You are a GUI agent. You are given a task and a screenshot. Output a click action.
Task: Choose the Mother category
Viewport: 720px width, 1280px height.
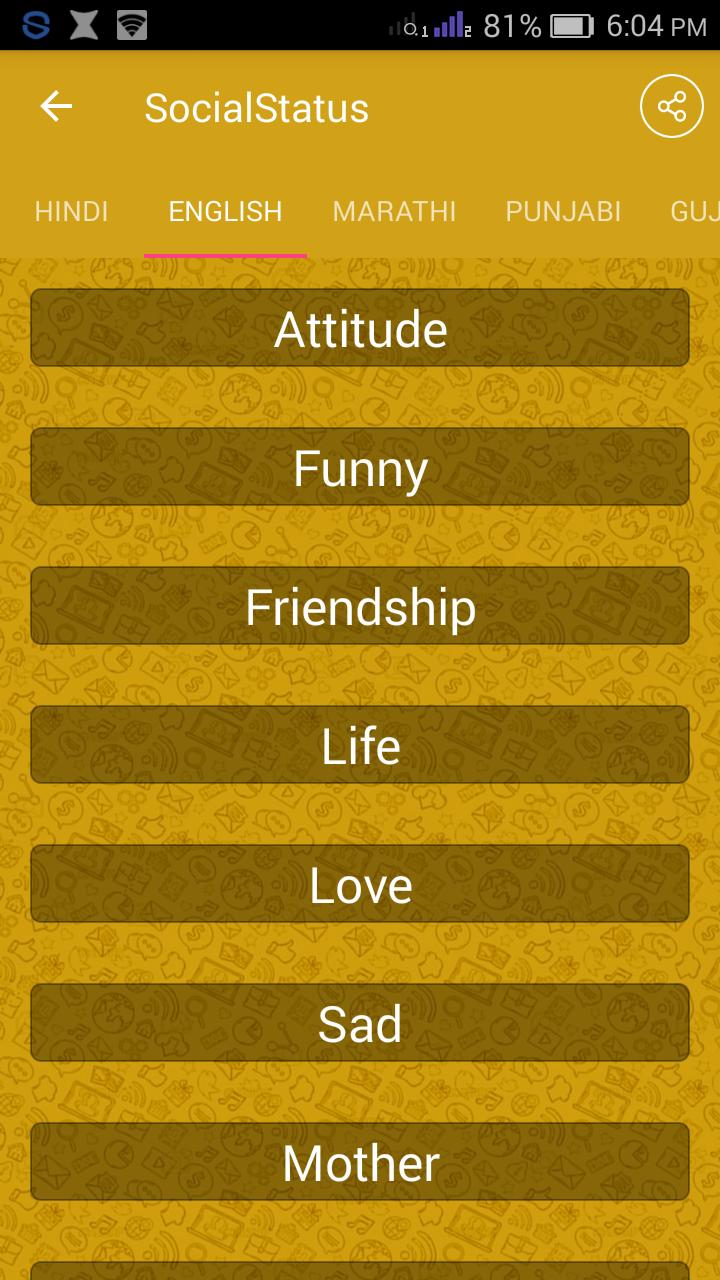[x=360, y=1162]
